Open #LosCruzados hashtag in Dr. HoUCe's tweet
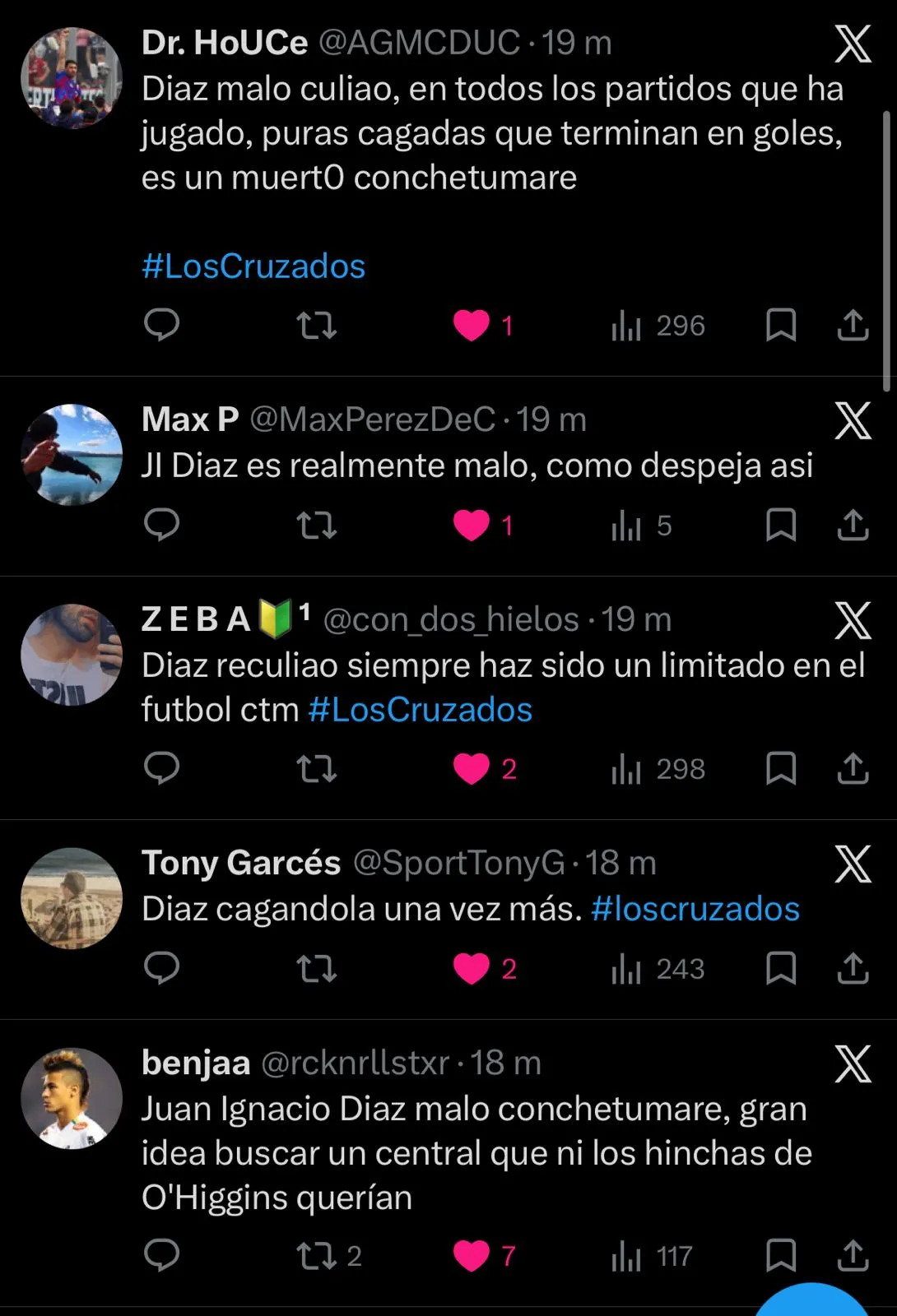 (x=253, y=266)
